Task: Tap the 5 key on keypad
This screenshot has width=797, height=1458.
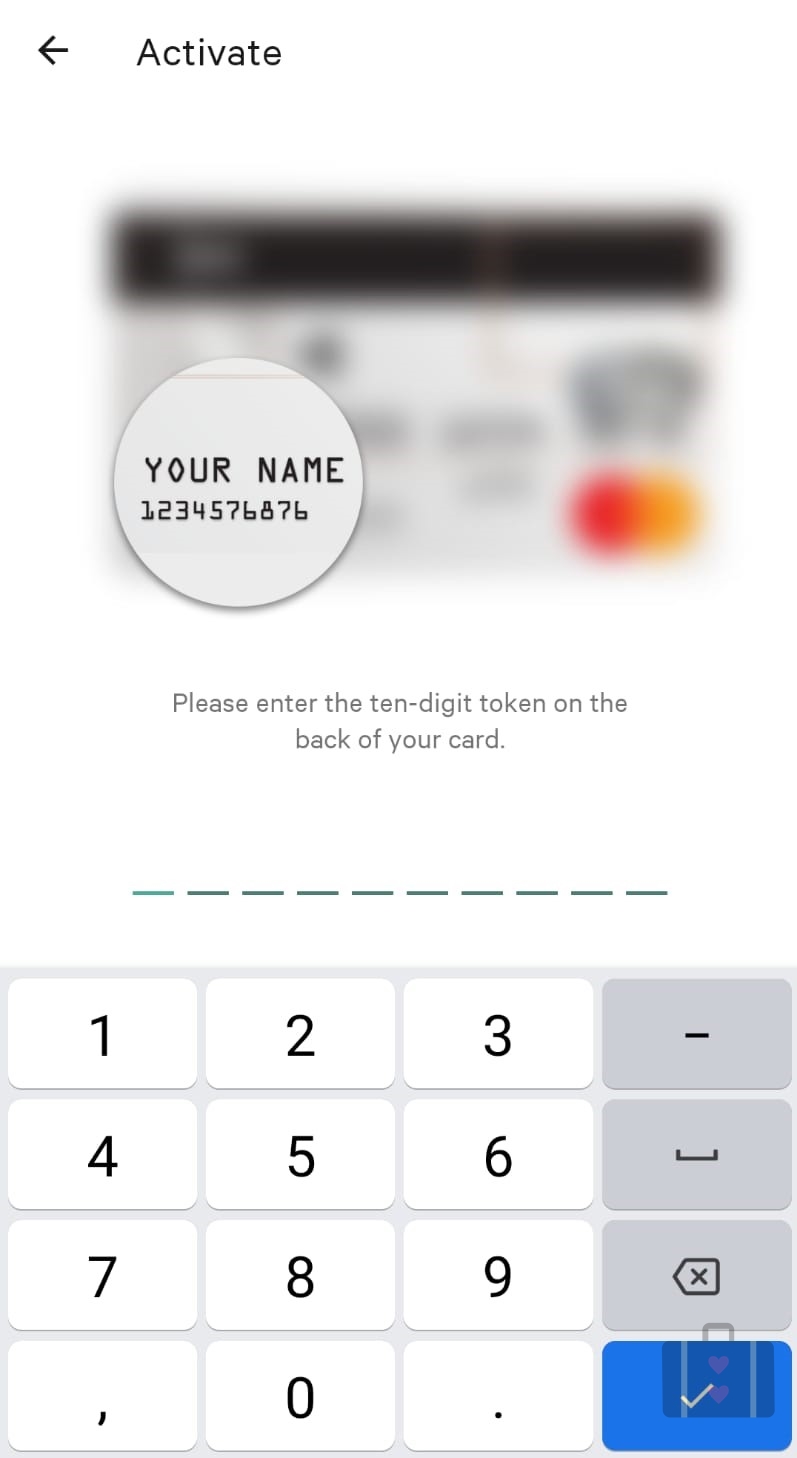Action: [x=300, y=1154]
